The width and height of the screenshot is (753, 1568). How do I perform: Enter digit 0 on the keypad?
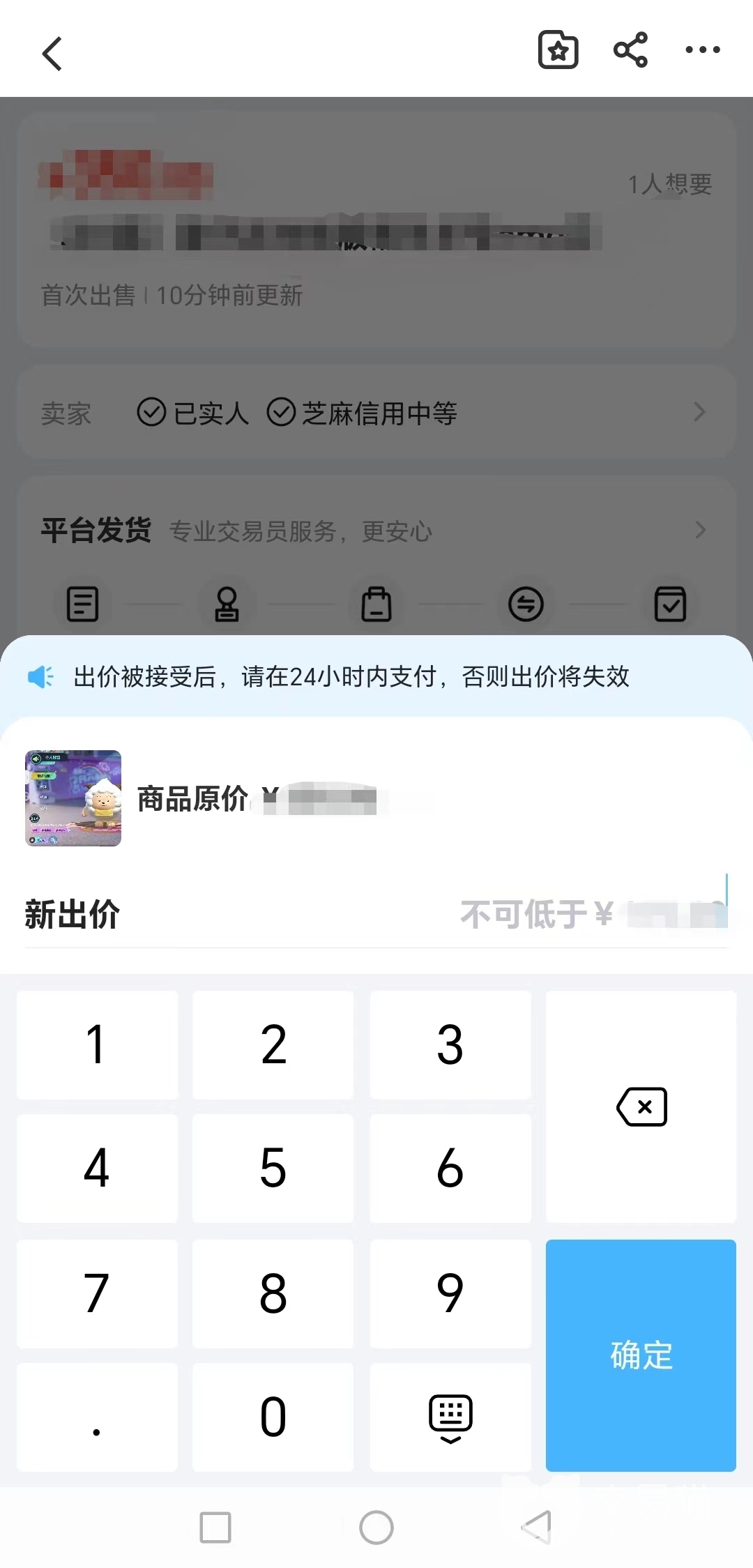pos(273,1417)
